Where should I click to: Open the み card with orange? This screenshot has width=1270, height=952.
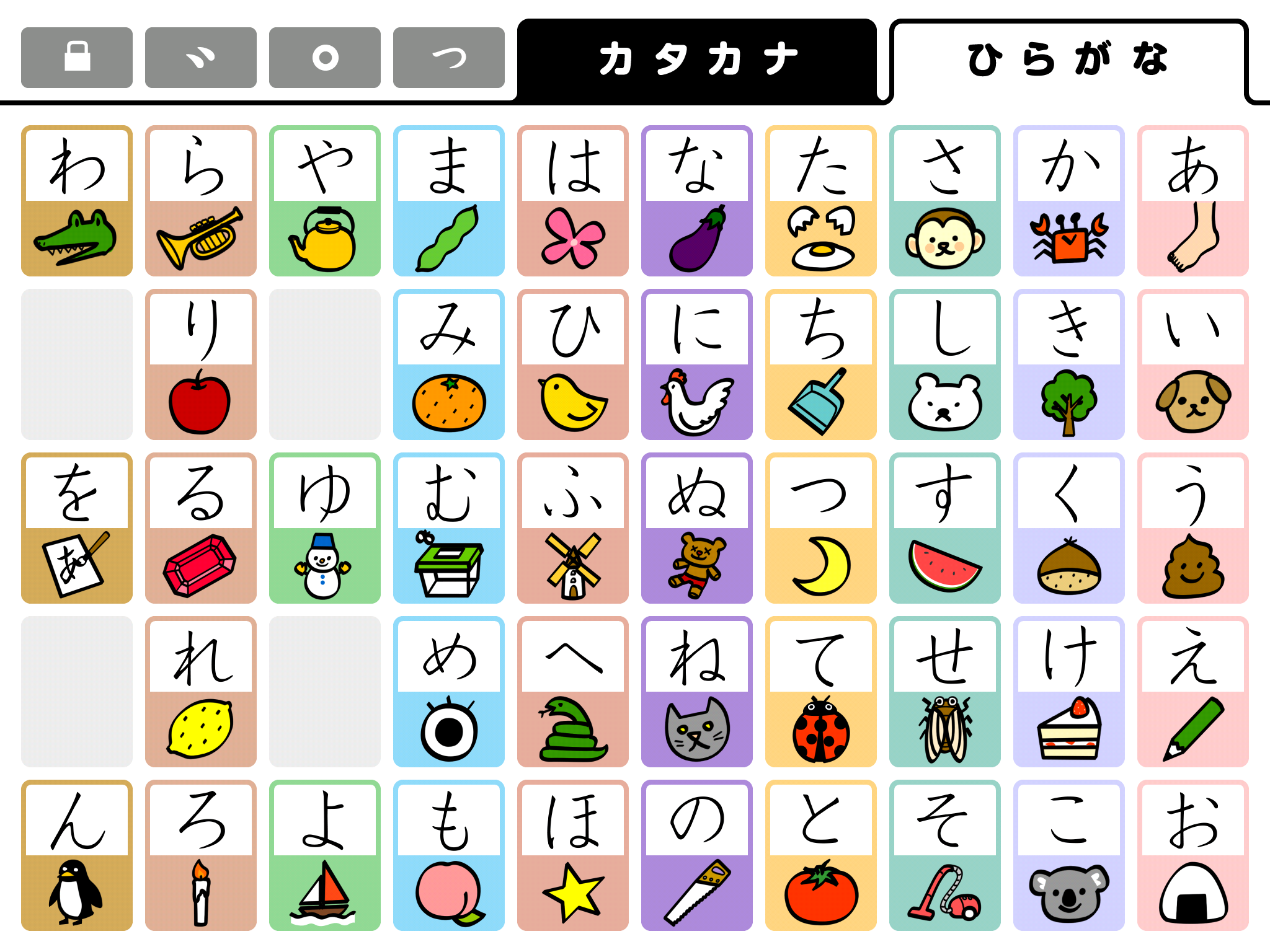point(449,365)
